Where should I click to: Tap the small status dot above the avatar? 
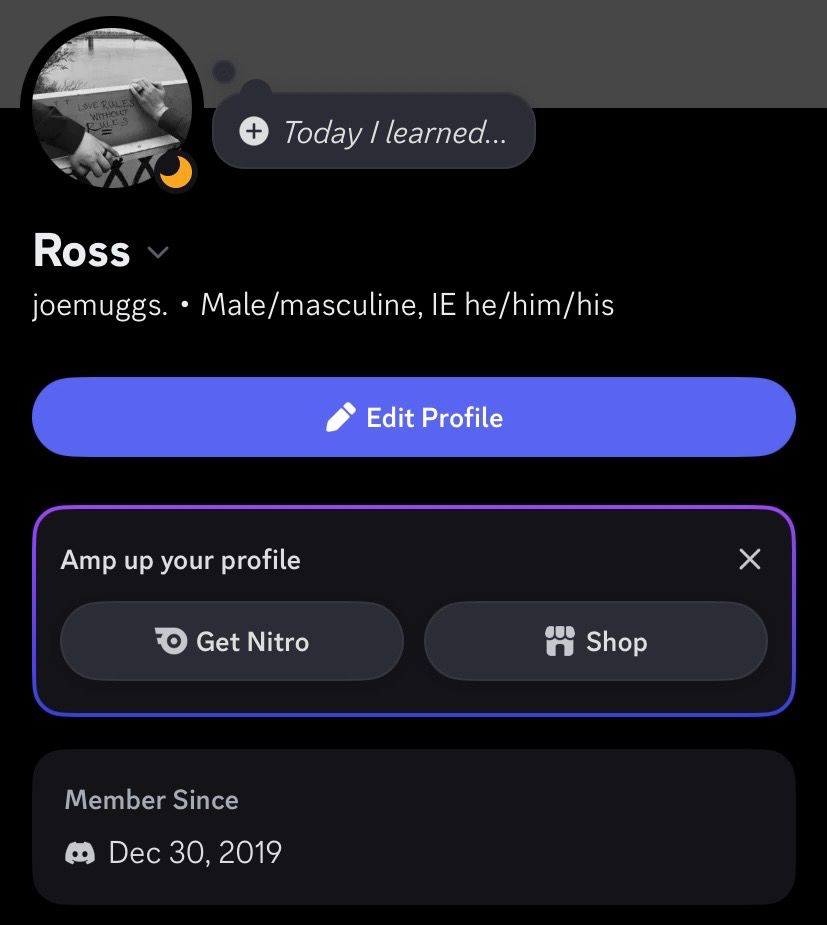tap(223, 71)
